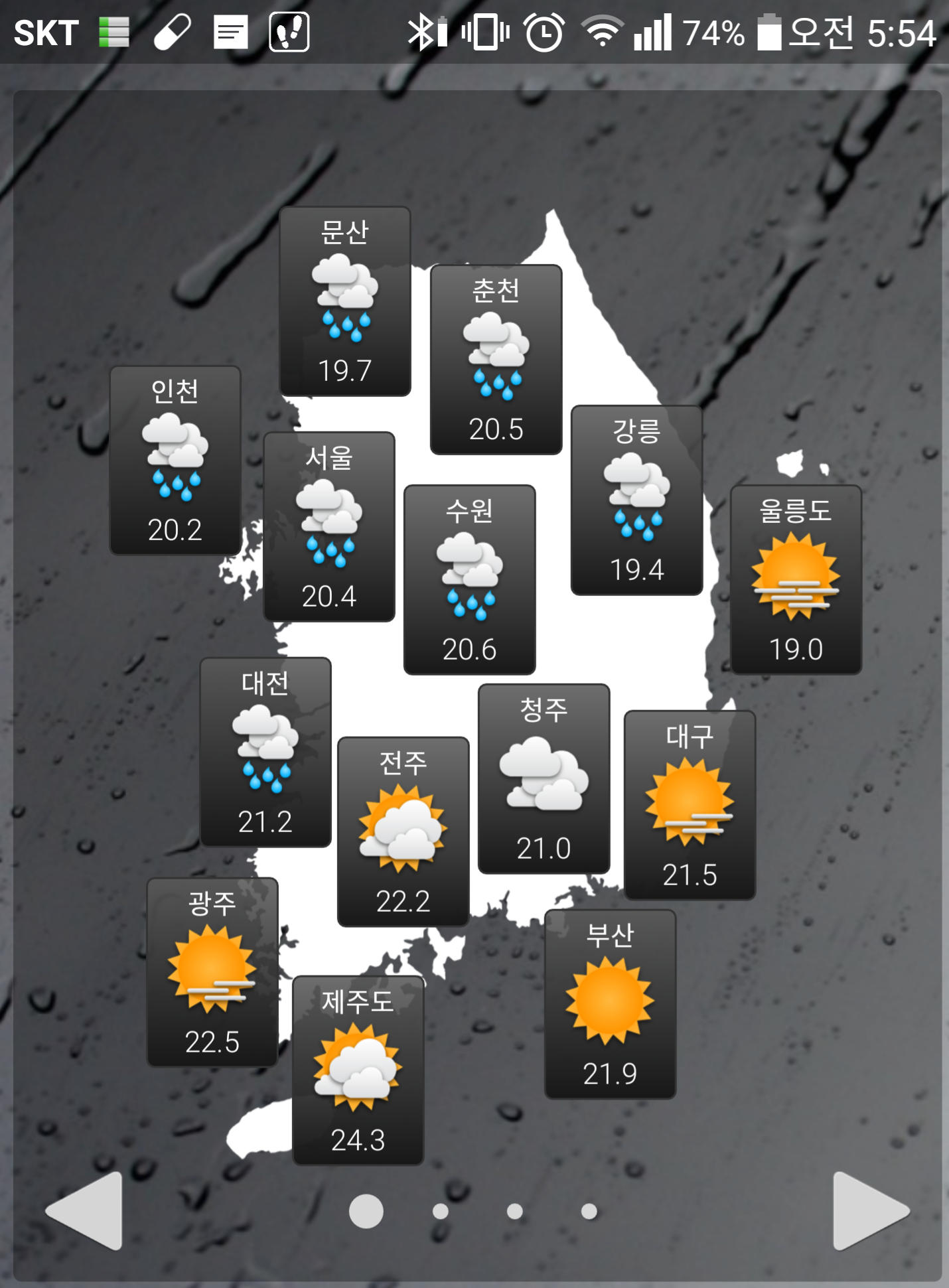Open the 제주도 weather card
949x1288 pixels.
pos(358,1070)
